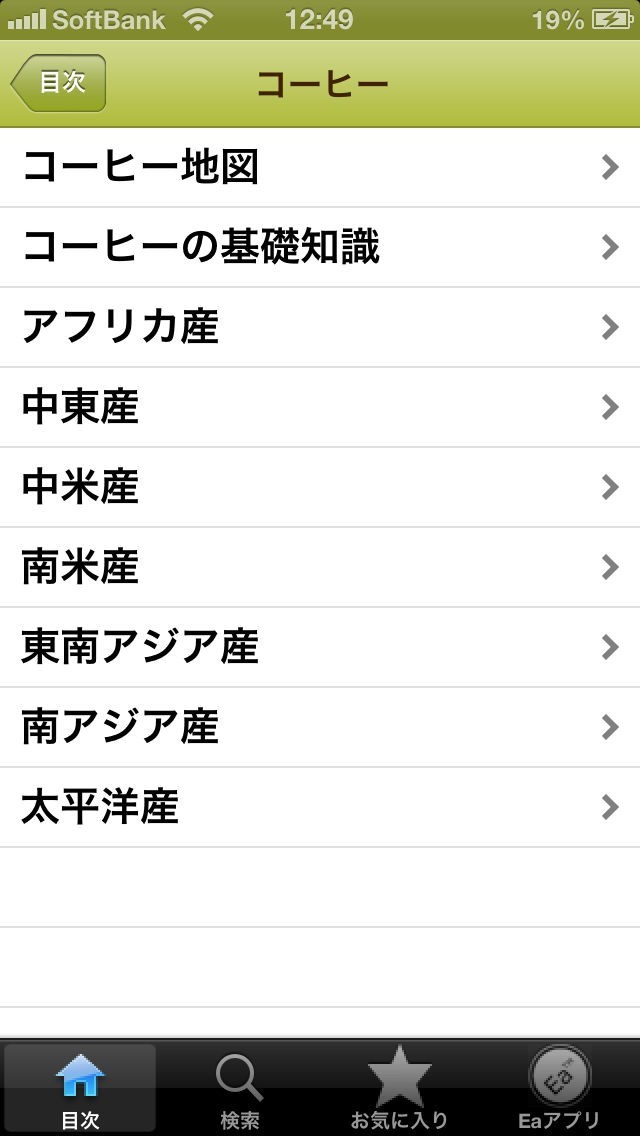The height and width of the screenshot is (1136, 640).
Task: Open the お気に入り favorites tab
Action: [399, 1088]
